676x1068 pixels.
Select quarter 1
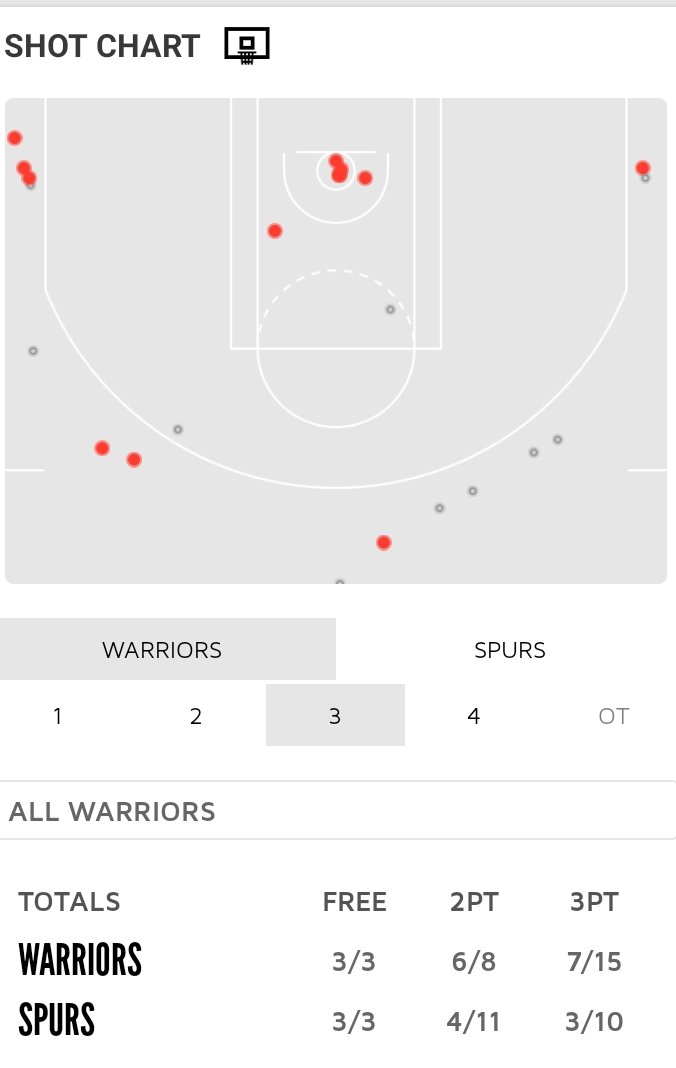click(58, 716)
